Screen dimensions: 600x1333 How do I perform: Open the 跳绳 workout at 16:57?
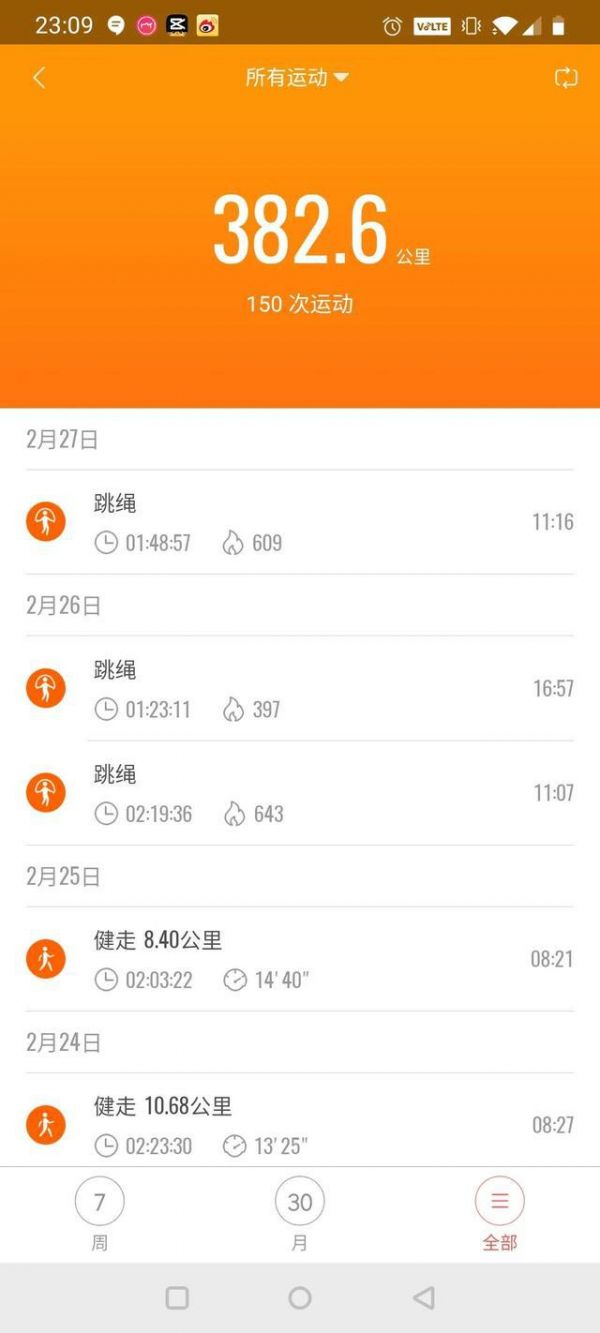click(x=300, y=688)
